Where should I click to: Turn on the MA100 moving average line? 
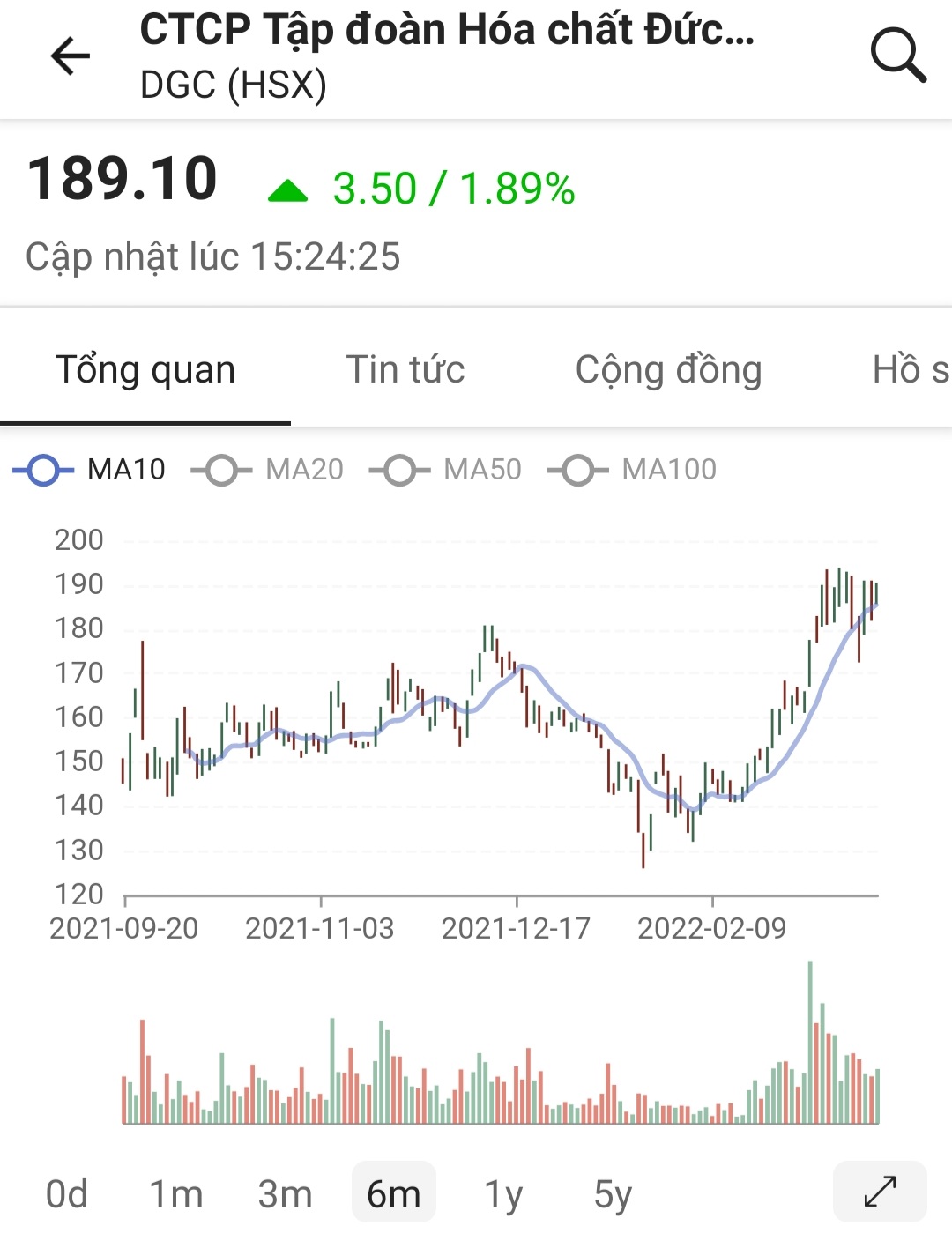[632, 470]
